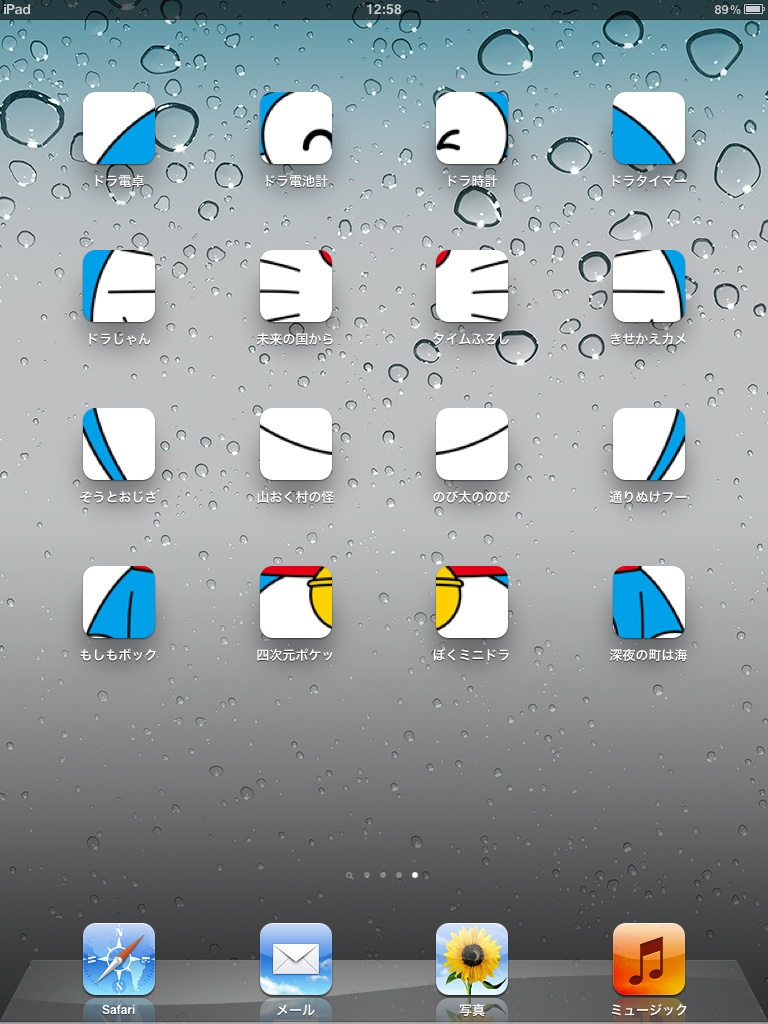The height and width of the screenshot is (1024, 768).
Task: Launch the 四次元ポケッ app
Action: 296,602
